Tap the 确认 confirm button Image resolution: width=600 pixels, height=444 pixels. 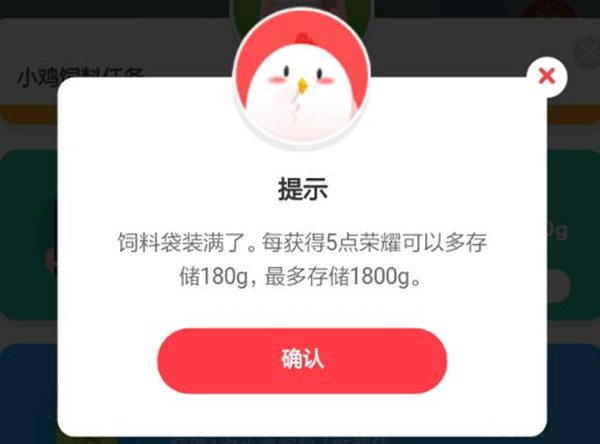point(301,360)
